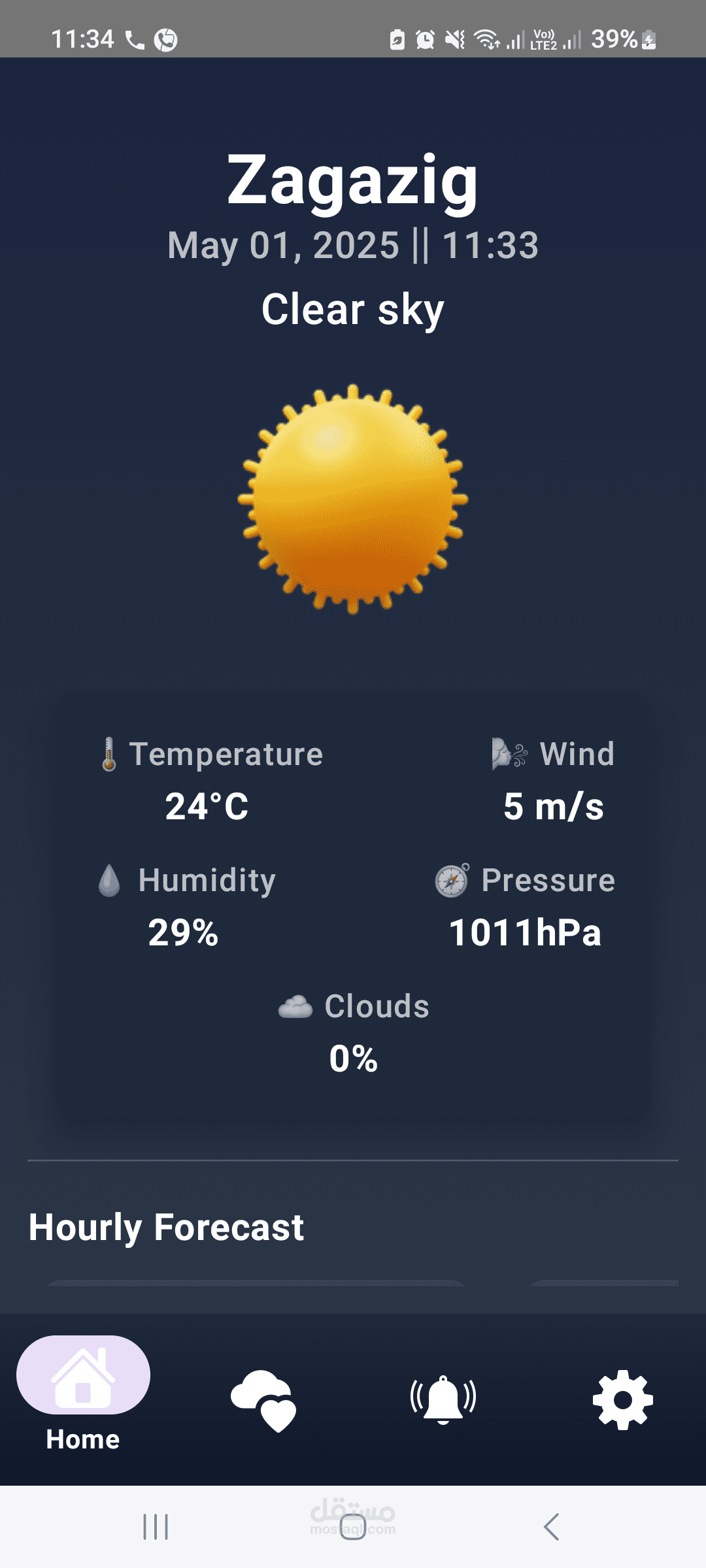This screenshot has width=706, height=1568.
Task: Tap the Pressure compass icon
Action: tap(451, 880)
